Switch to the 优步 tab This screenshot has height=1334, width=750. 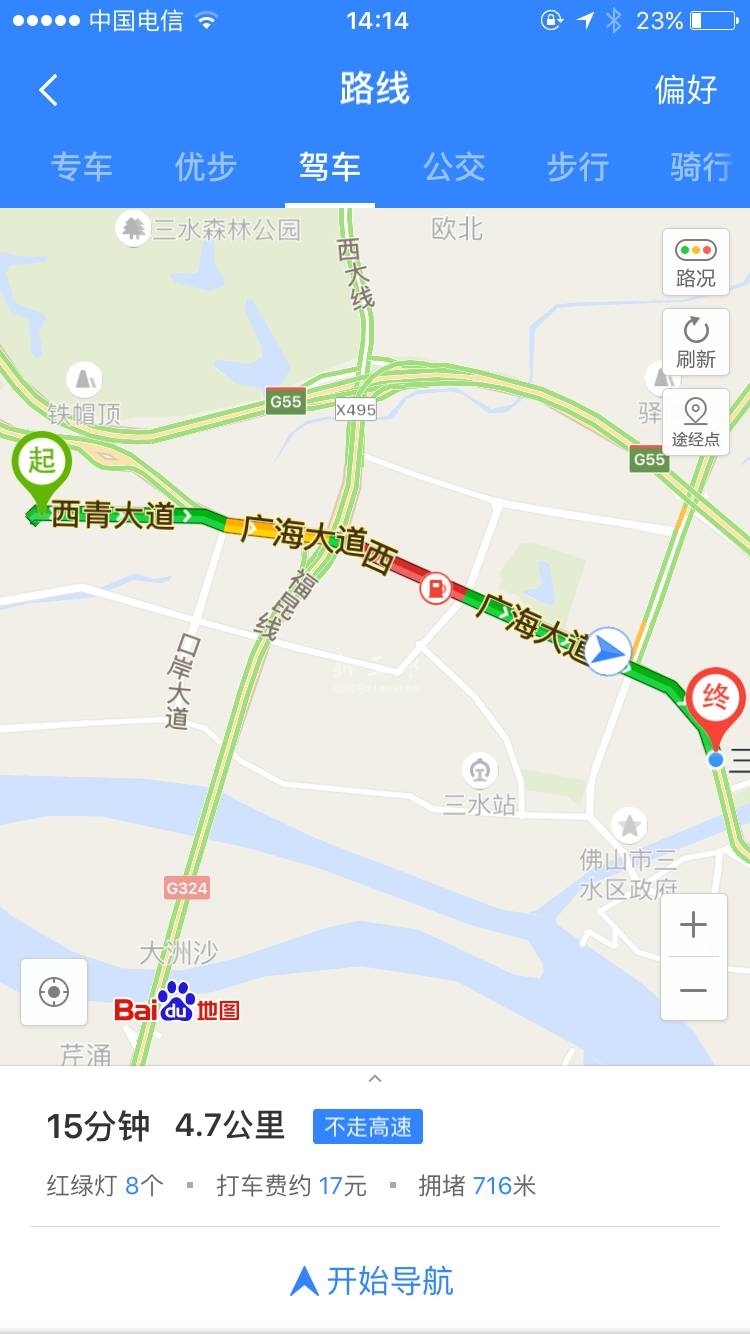coord(206,167)
